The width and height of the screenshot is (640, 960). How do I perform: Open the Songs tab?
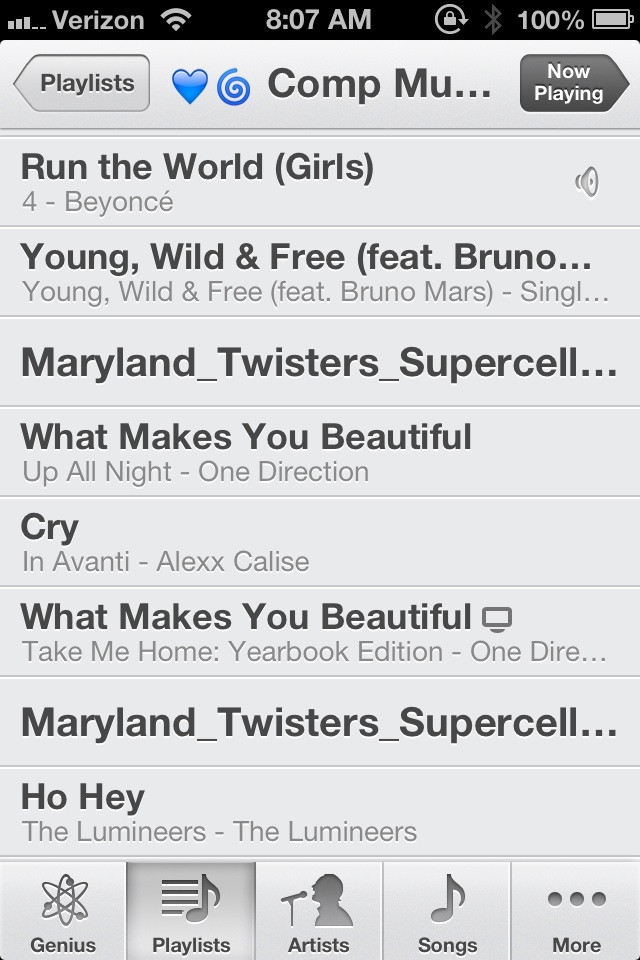tap(447, 912)
